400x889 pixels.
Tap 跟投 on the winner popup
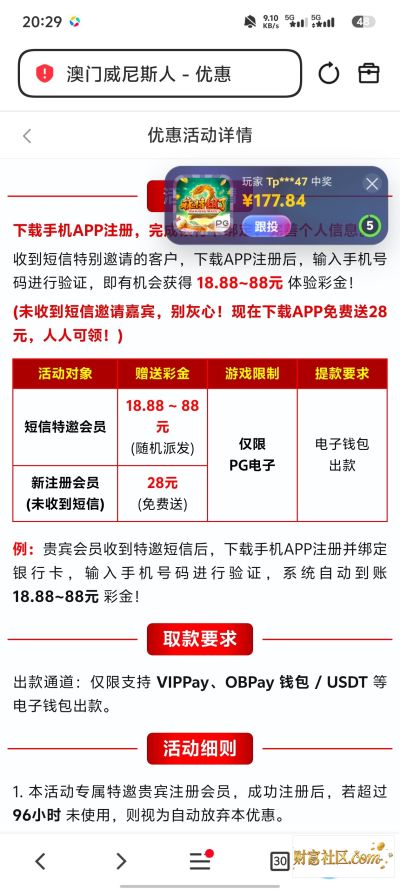coord(266,226)
